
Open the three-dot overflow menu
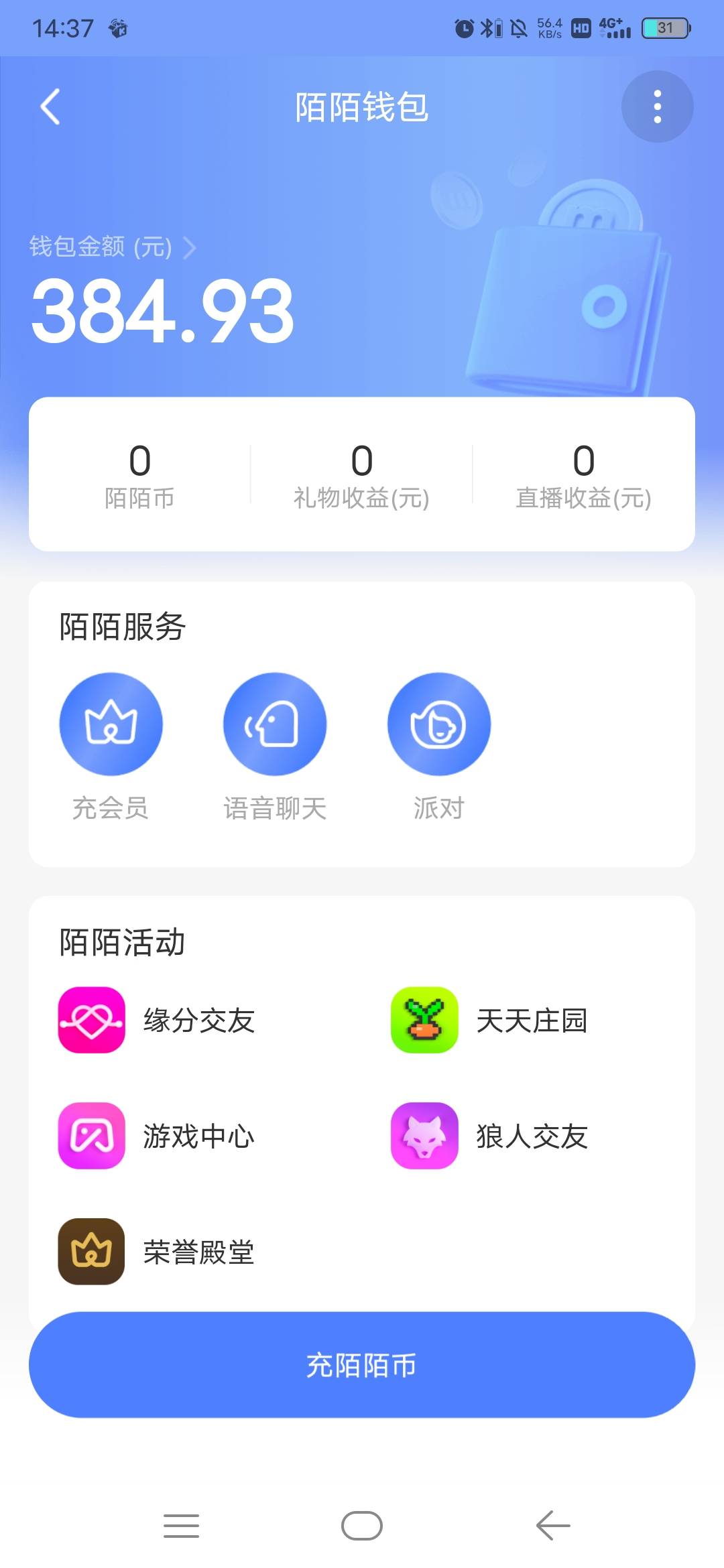click(x=657, y=107)
